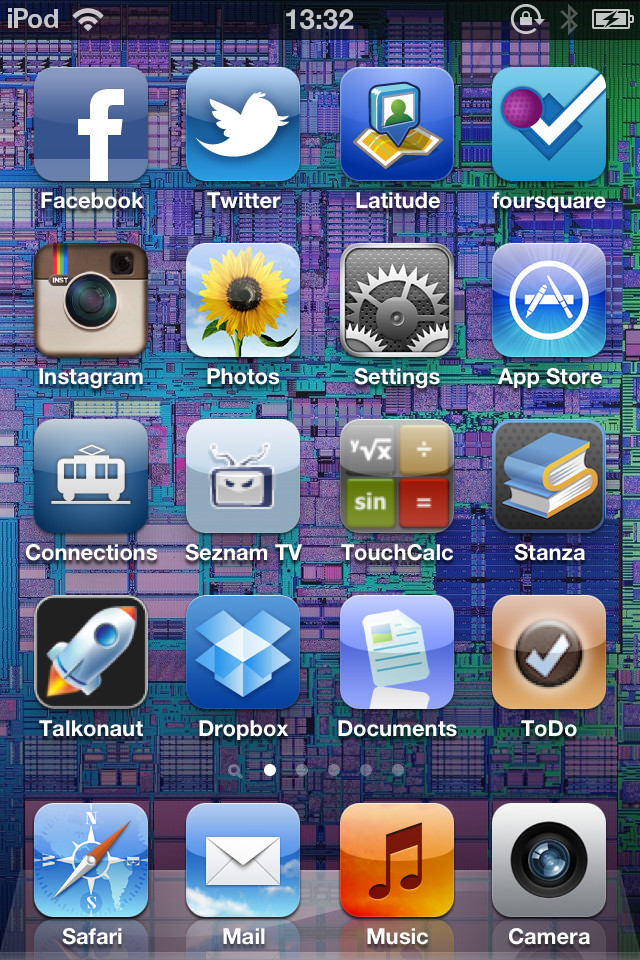
Task: Open the Facebook app
Action: 91,124
